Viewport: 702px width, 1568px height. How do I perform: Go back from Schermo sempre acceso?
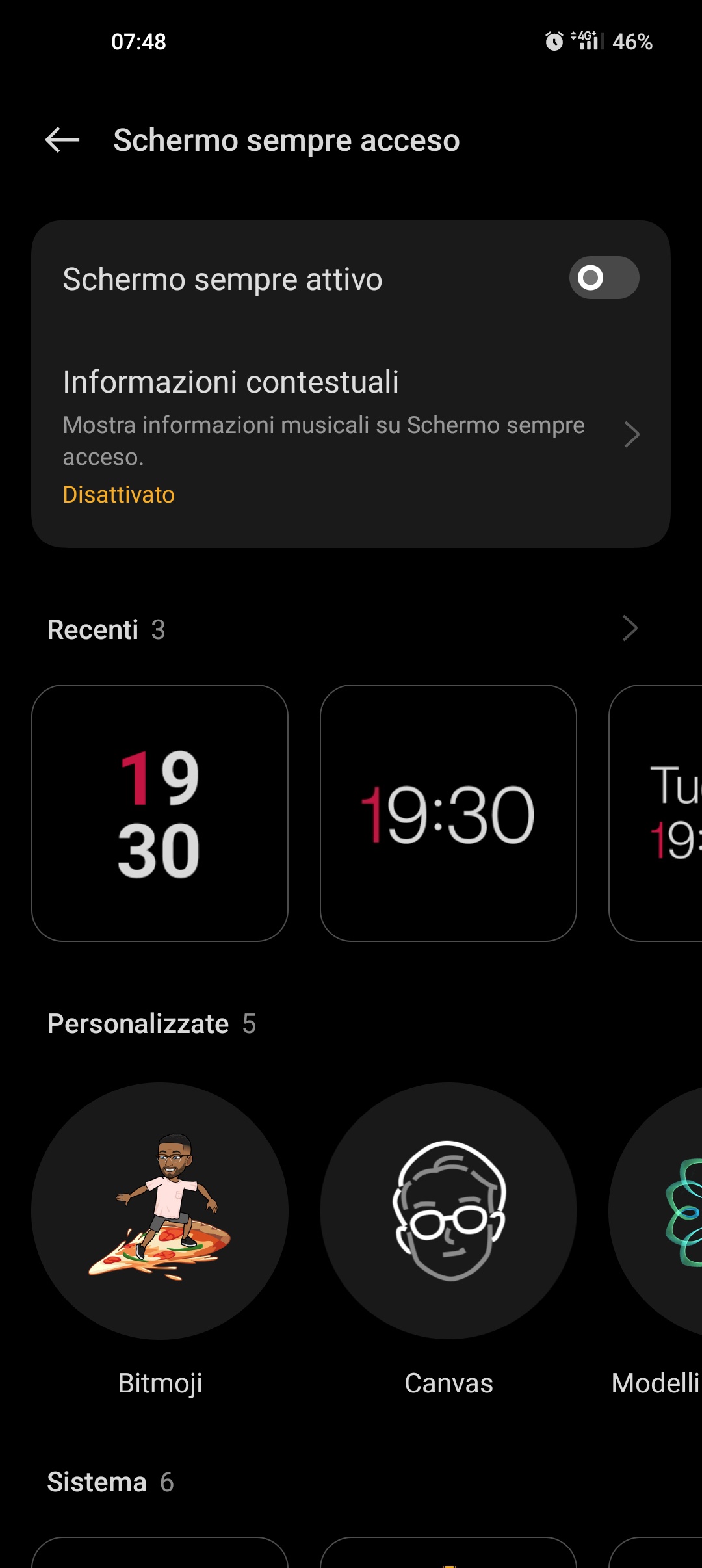[x=62, y=140]
